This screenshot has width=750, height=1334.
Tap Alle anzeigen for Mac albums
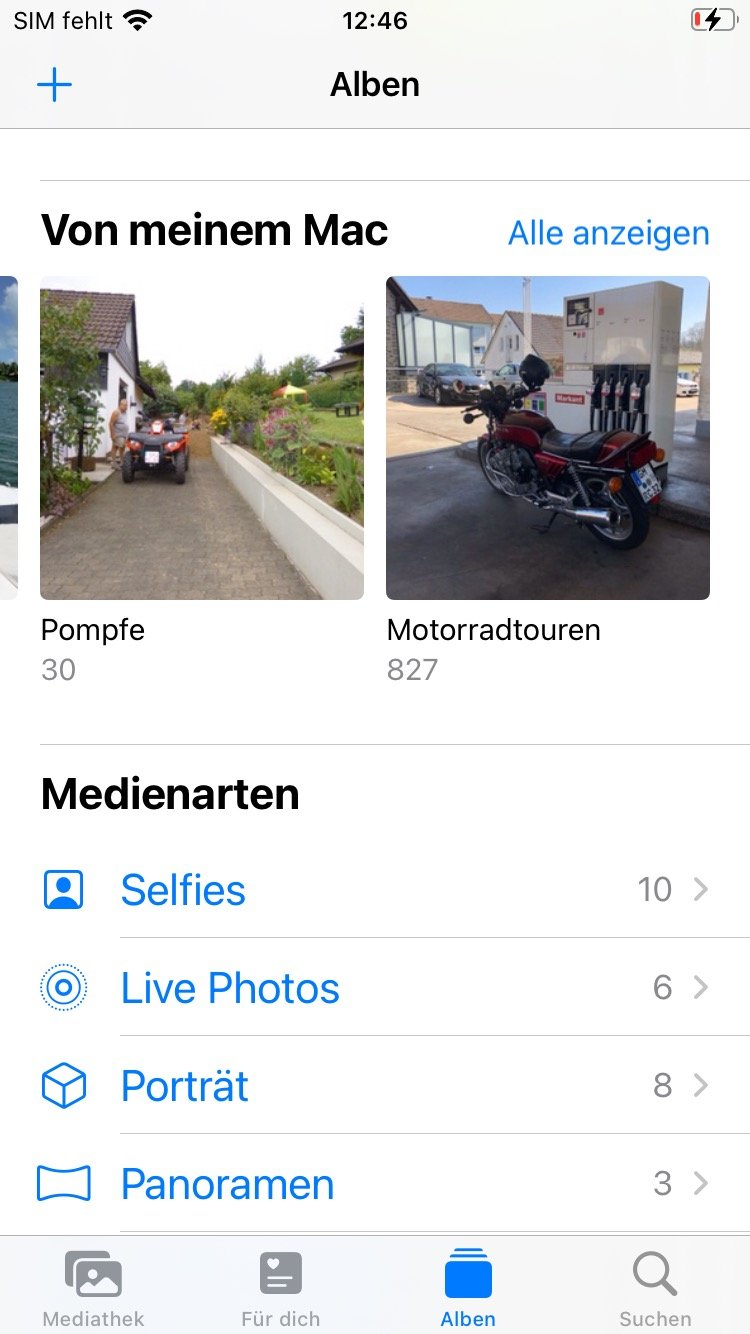coord(608,233)
